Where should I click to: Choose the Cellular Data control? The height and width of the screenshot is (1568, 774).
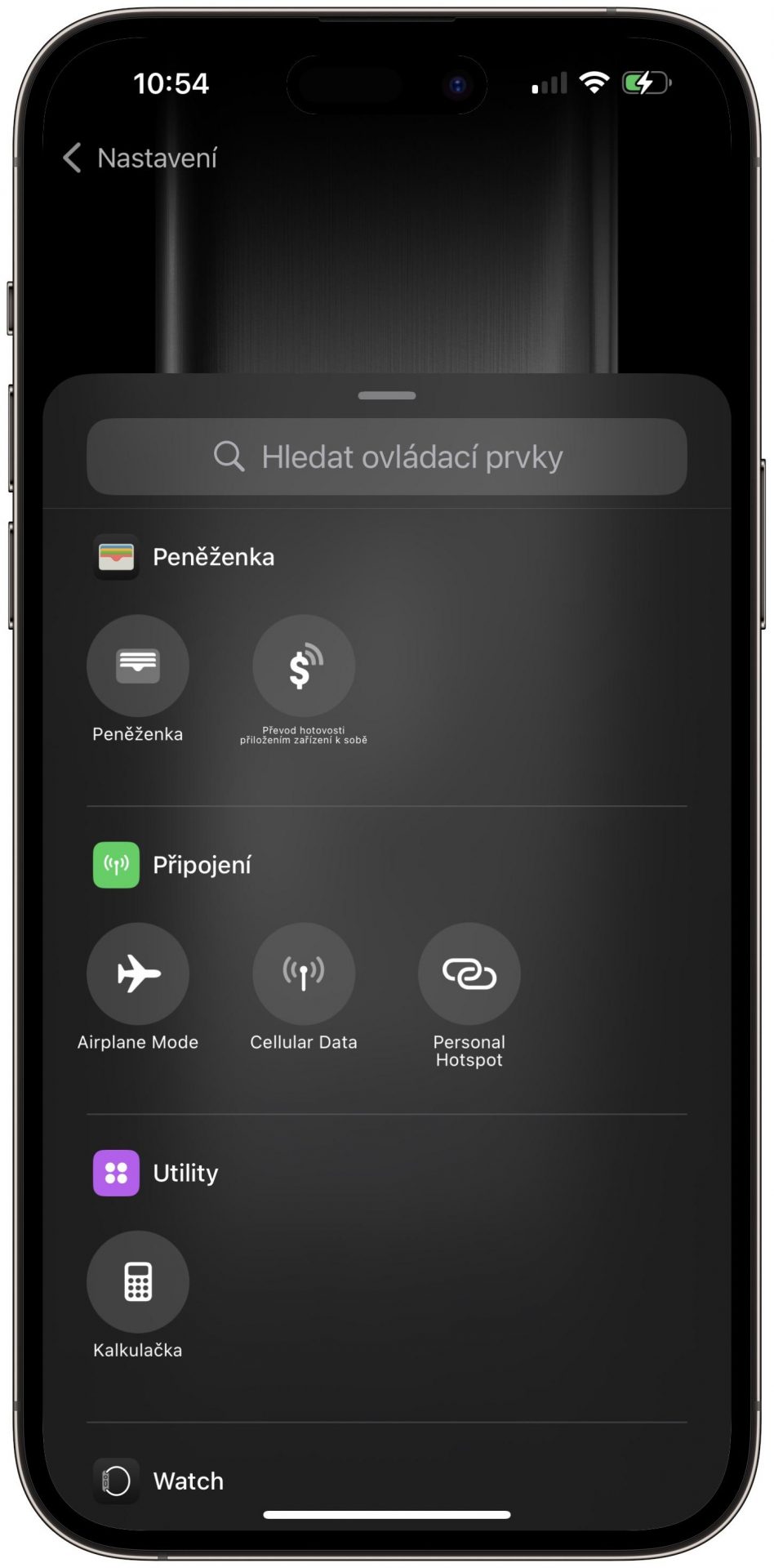coord(304,973)
